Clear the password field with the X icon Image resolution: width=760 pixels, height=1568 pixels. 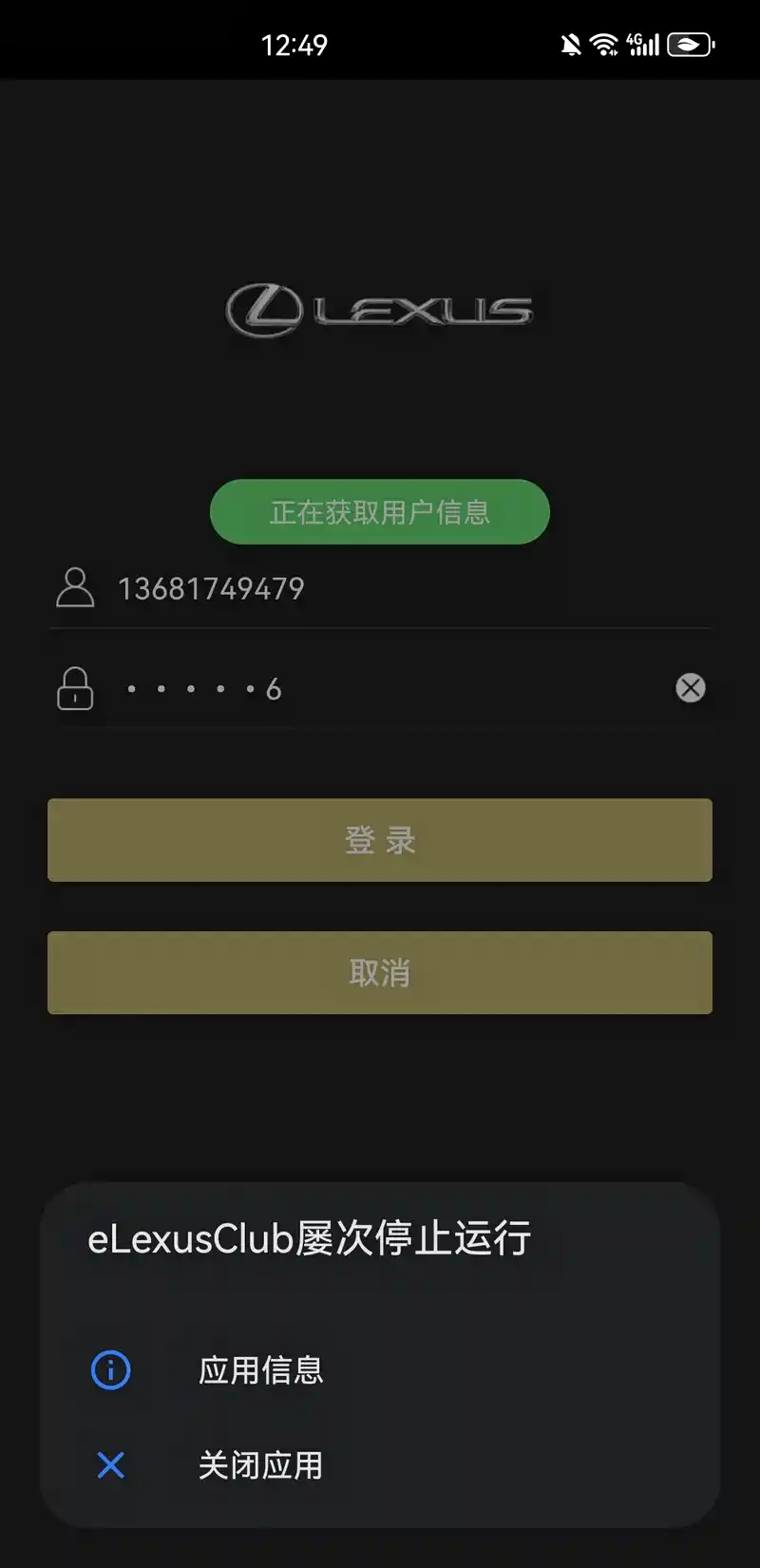[x=691, y=687]
